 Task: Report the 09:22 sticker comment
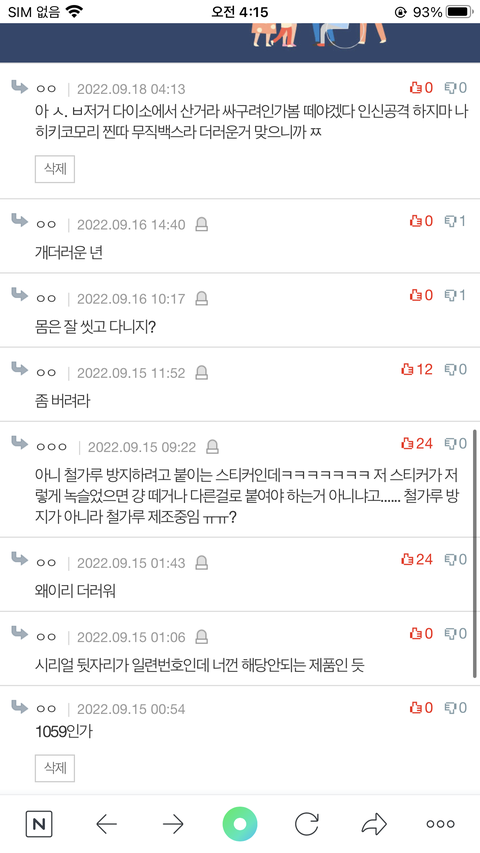point(213,447)
